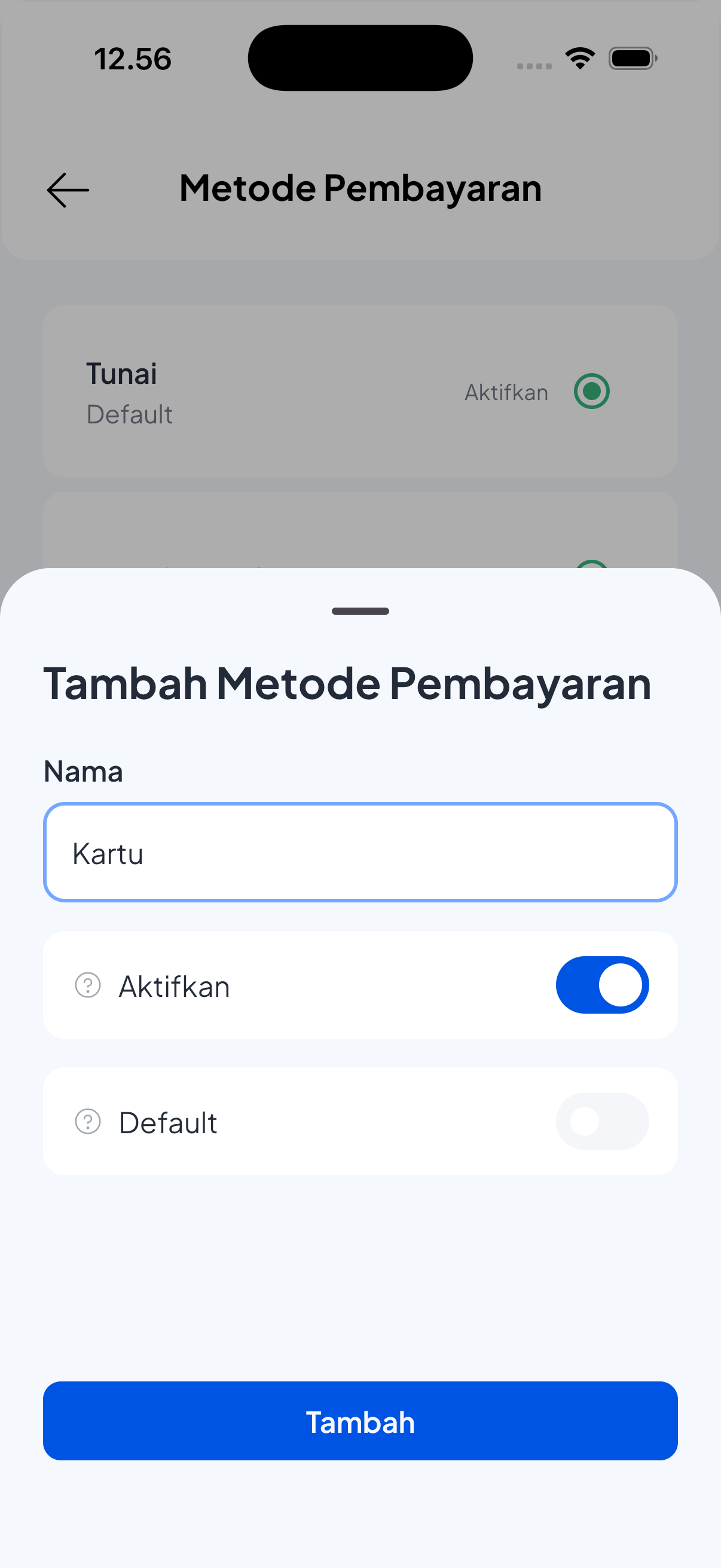Click the help icon beside Aktifkan
Screen dimensions: 721x1568
88,985
